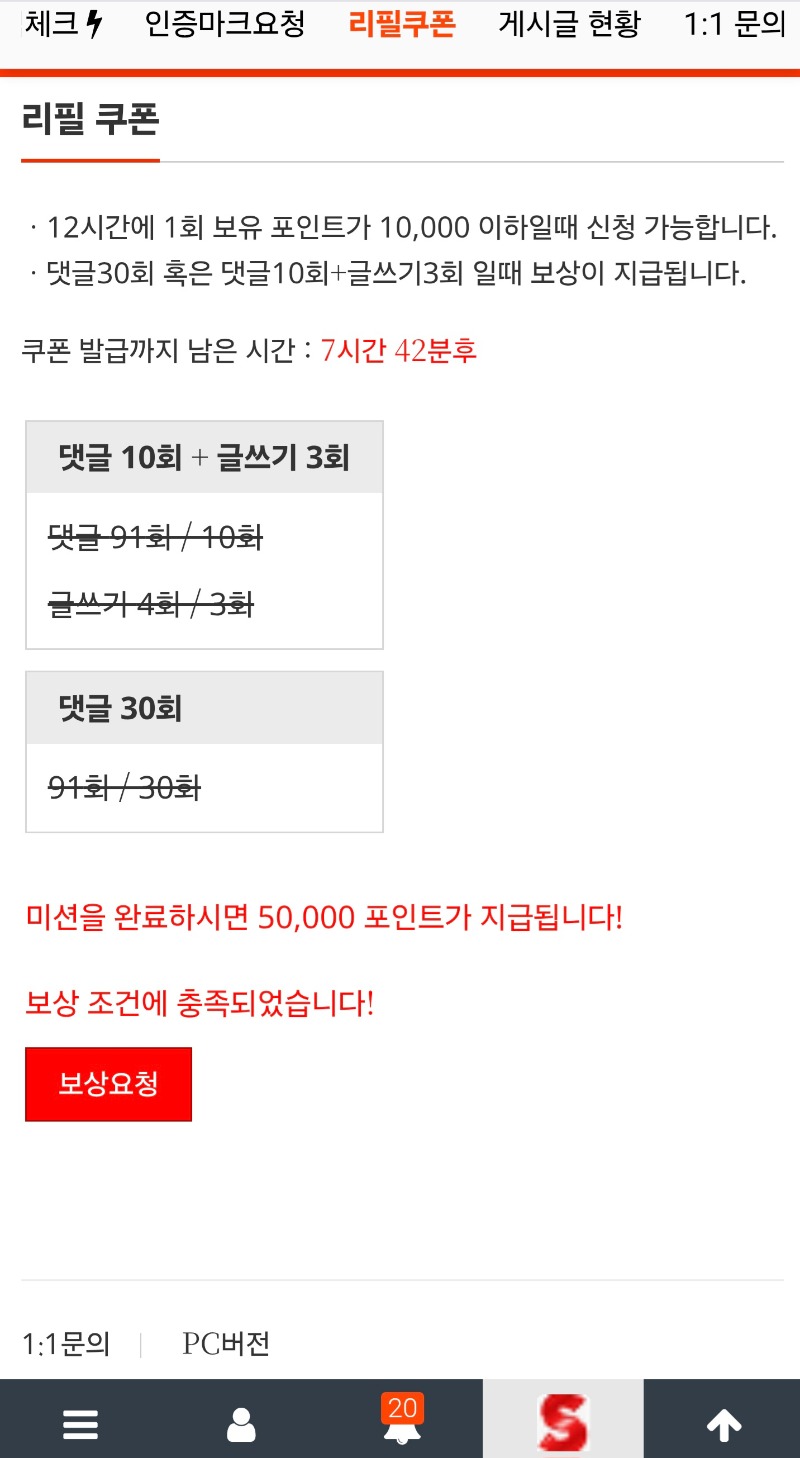Tap the red S logo button
Image resolution: width=800 pixels, height=1458 pixels.
[x=563, y=1424]
